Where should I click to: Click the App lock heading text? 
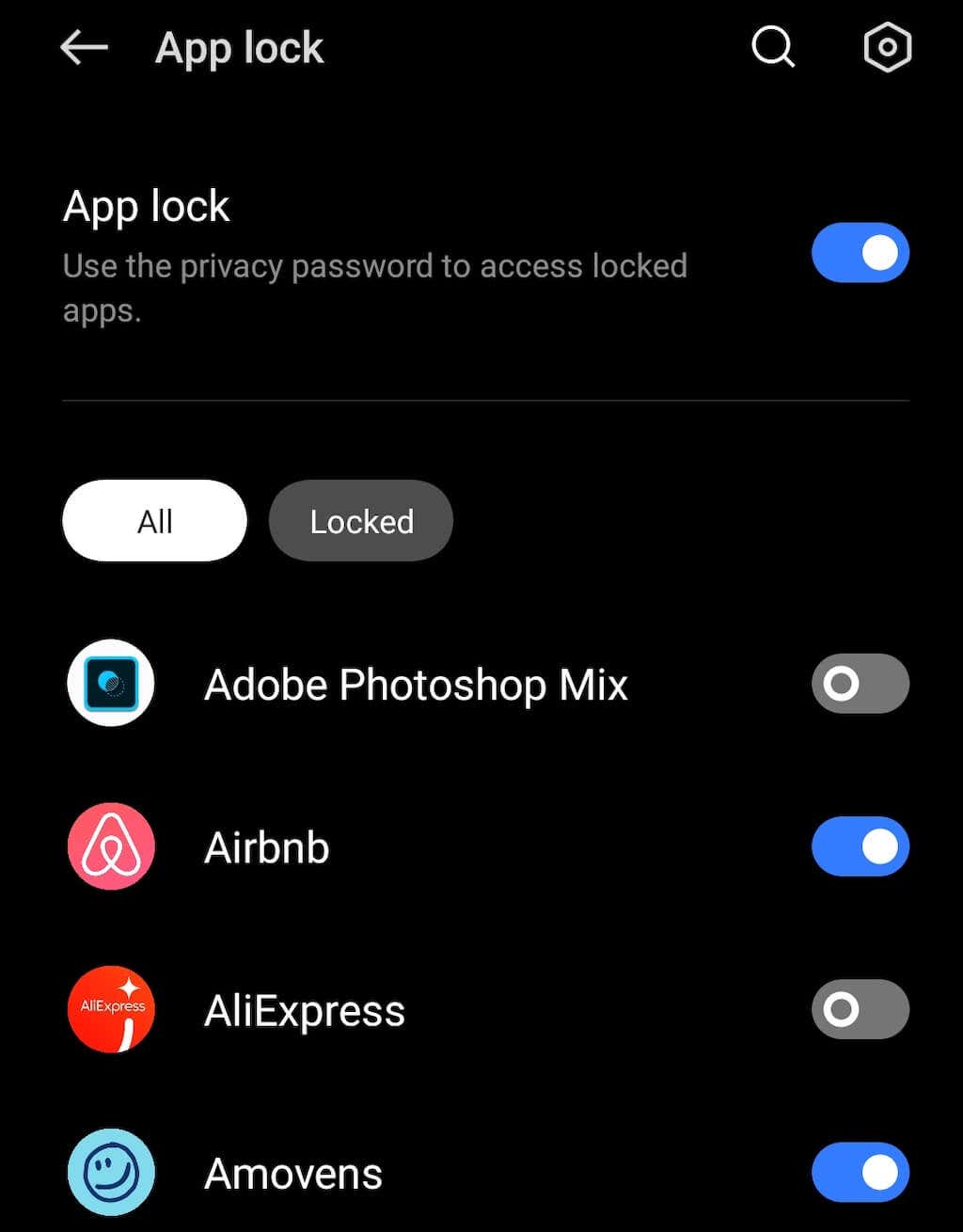pyautogui.click(x=146, y=207)
